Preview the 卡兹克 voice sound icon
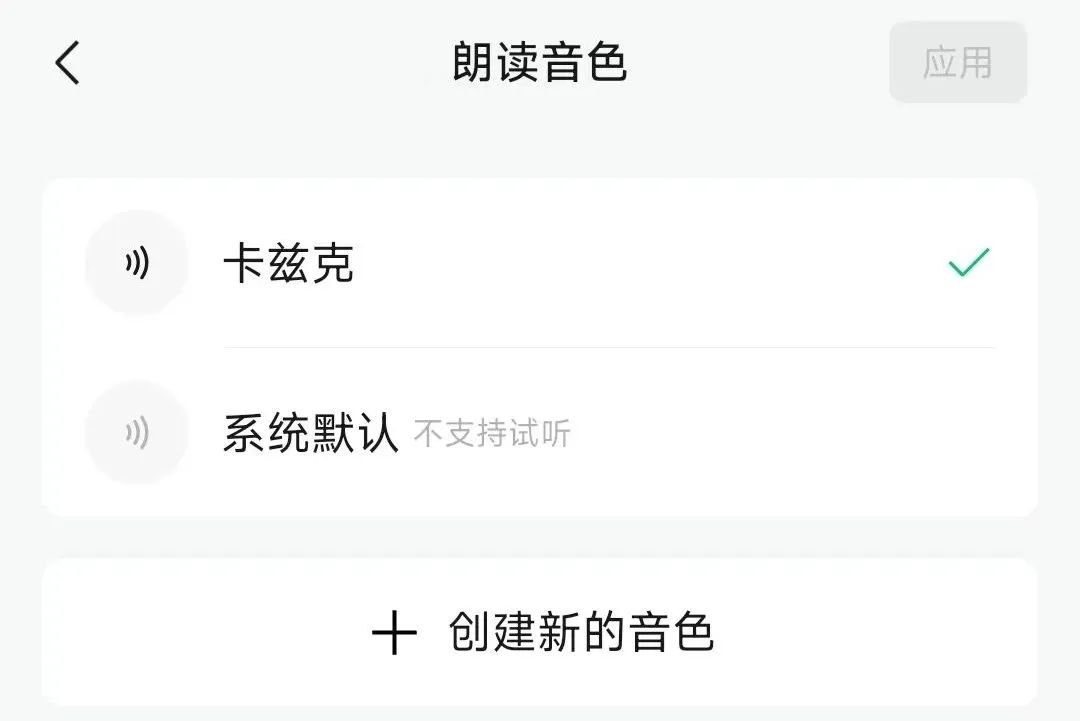Image resolution: width=1080 pixels, height=721 pixels. click(137, 264)
